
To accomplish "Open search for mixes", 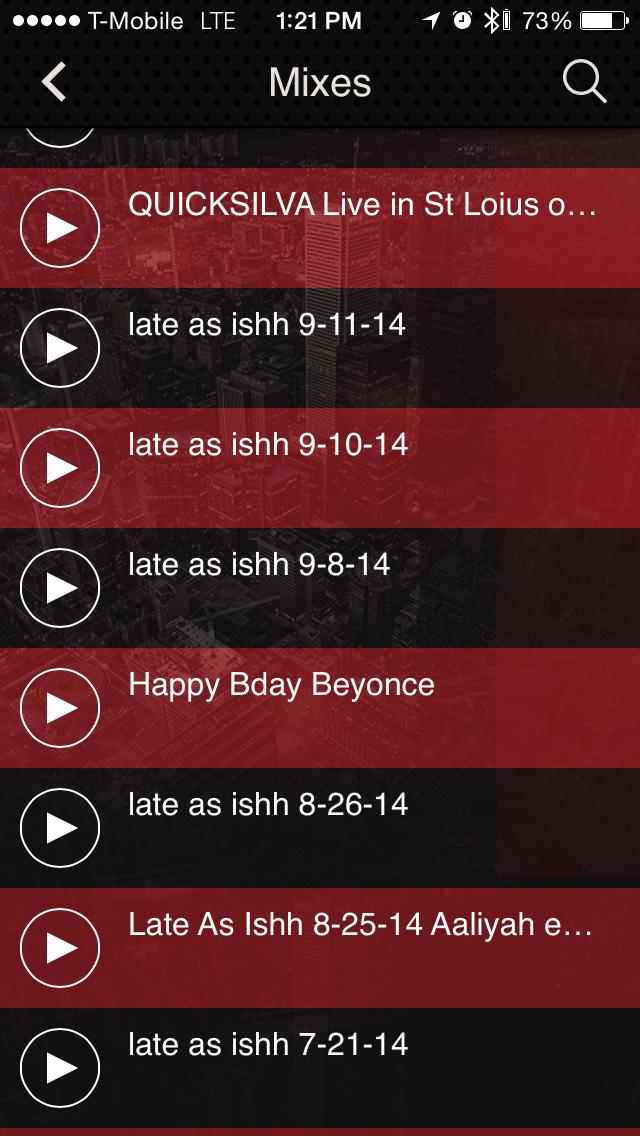I will tap(584, 82).
